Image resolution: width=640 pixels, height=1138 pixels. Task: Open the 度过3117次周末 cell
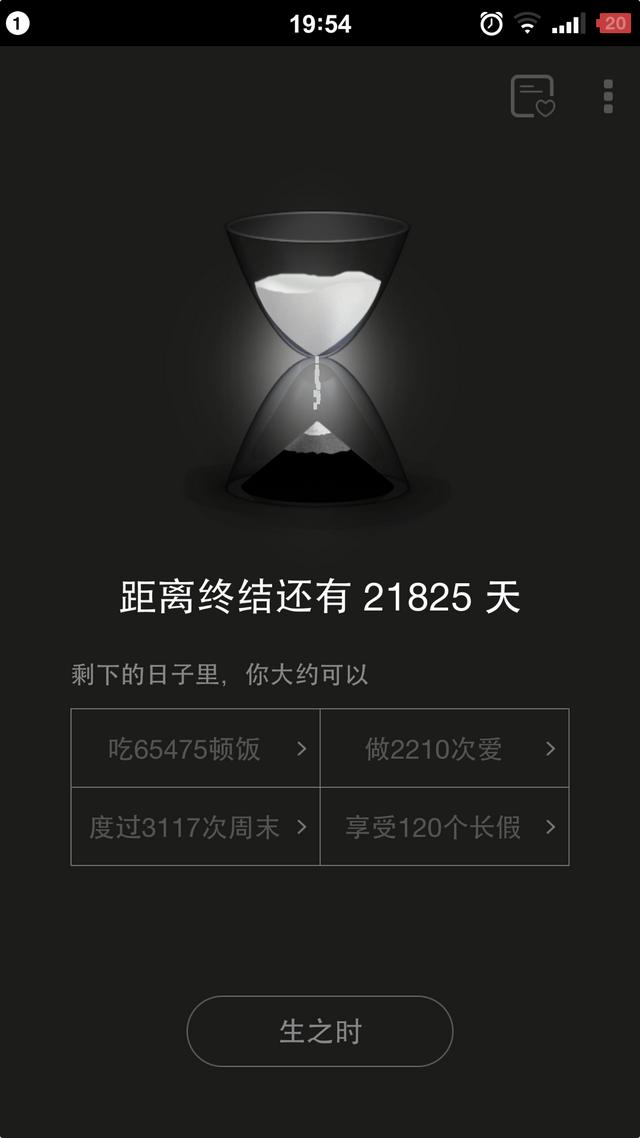[196, 827]
